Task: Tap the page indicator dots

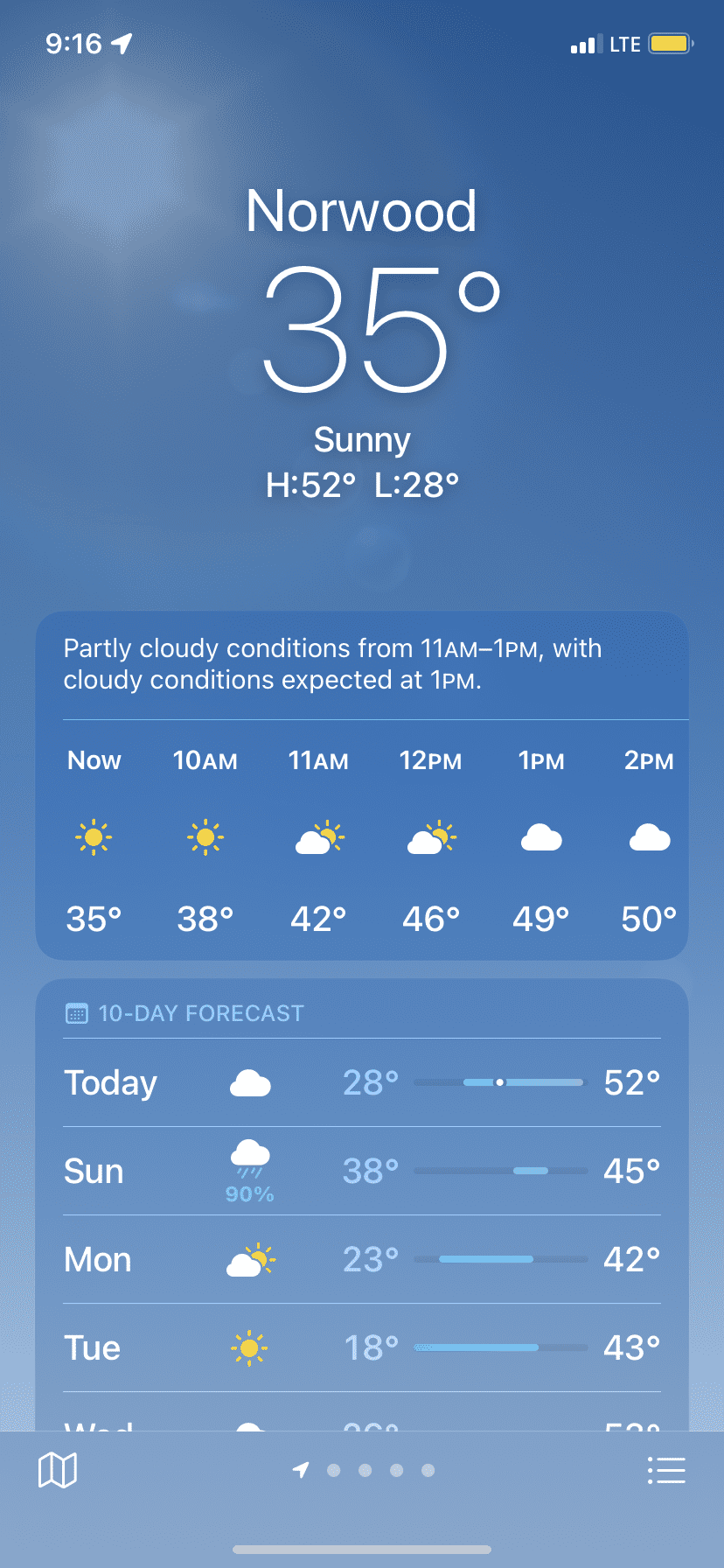Action: coord(365,1470)
